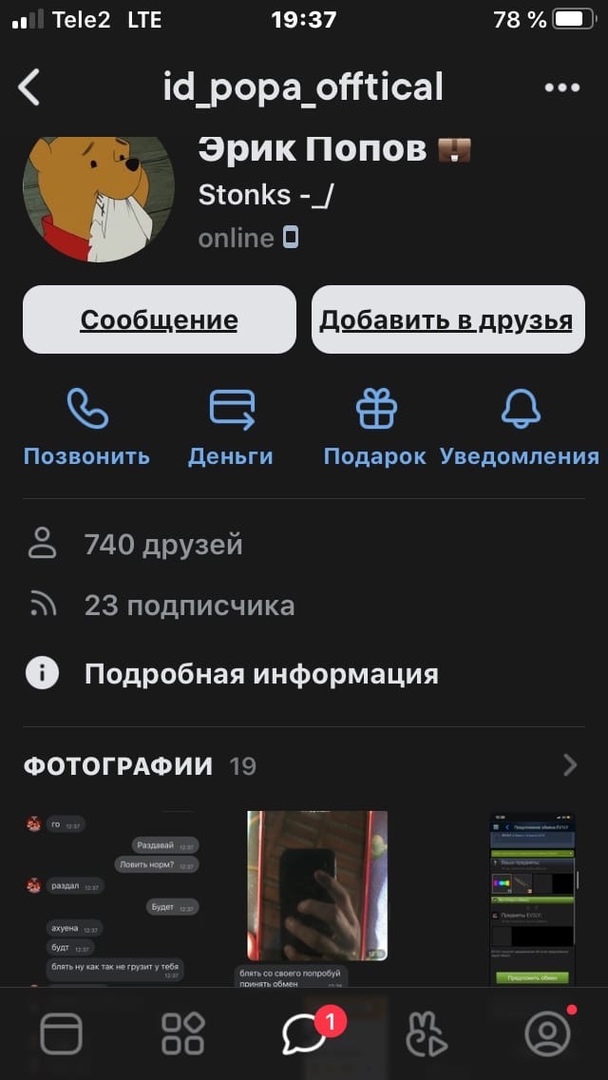Tap Добавить в друзья
The image size is (608, 1080).
(x=447, y=320)
